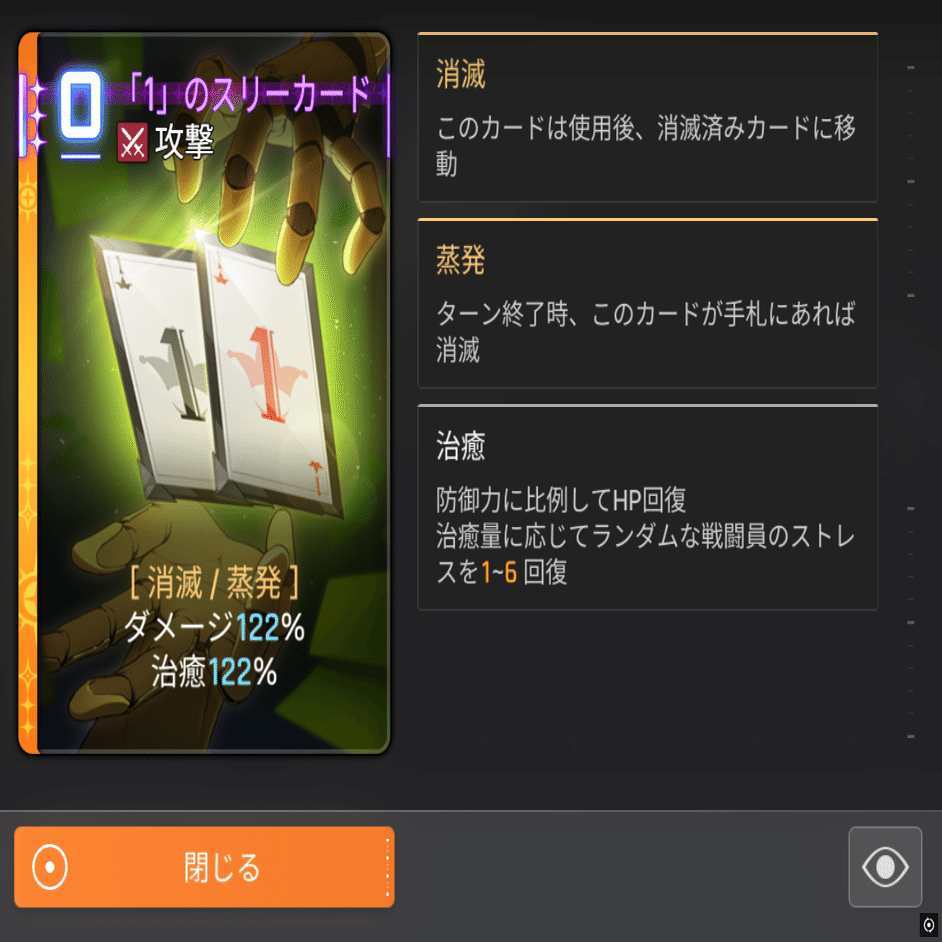Tap the orange 閉じる close button
Viewport: 942px width, 942px height.
click(204, 867)
